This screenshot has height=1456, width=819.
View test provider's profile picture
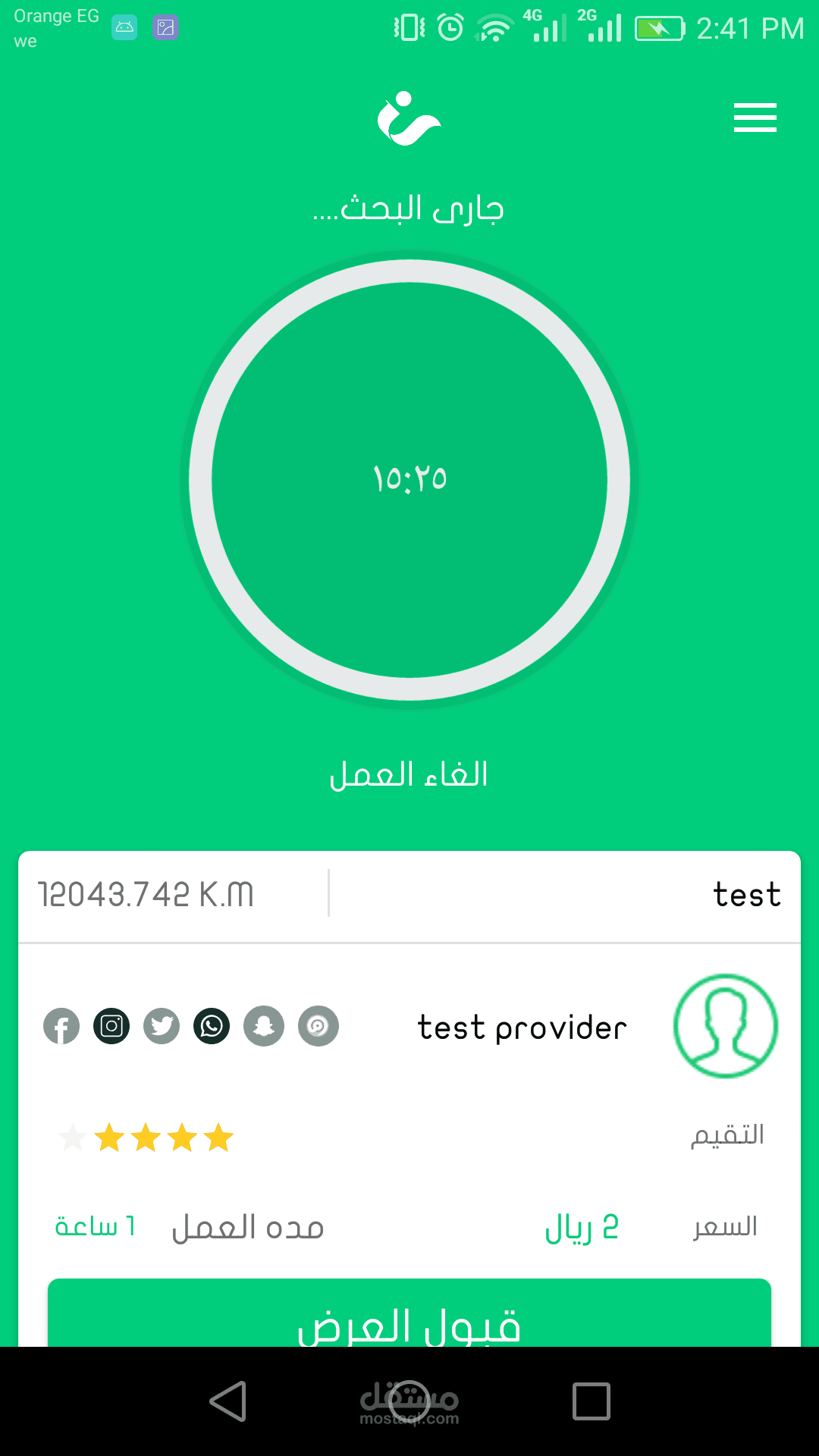click(x=726, y=1026)
